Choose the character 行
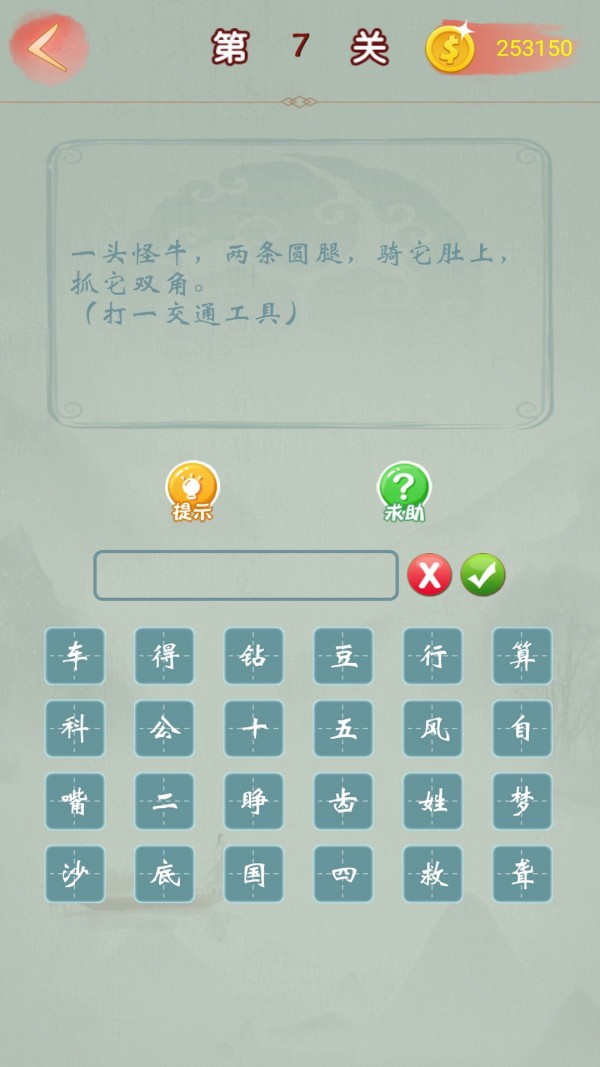Image resolution: width=600 pixels, height=1067 pixels. pyautogui.click(x=433, y=656)
